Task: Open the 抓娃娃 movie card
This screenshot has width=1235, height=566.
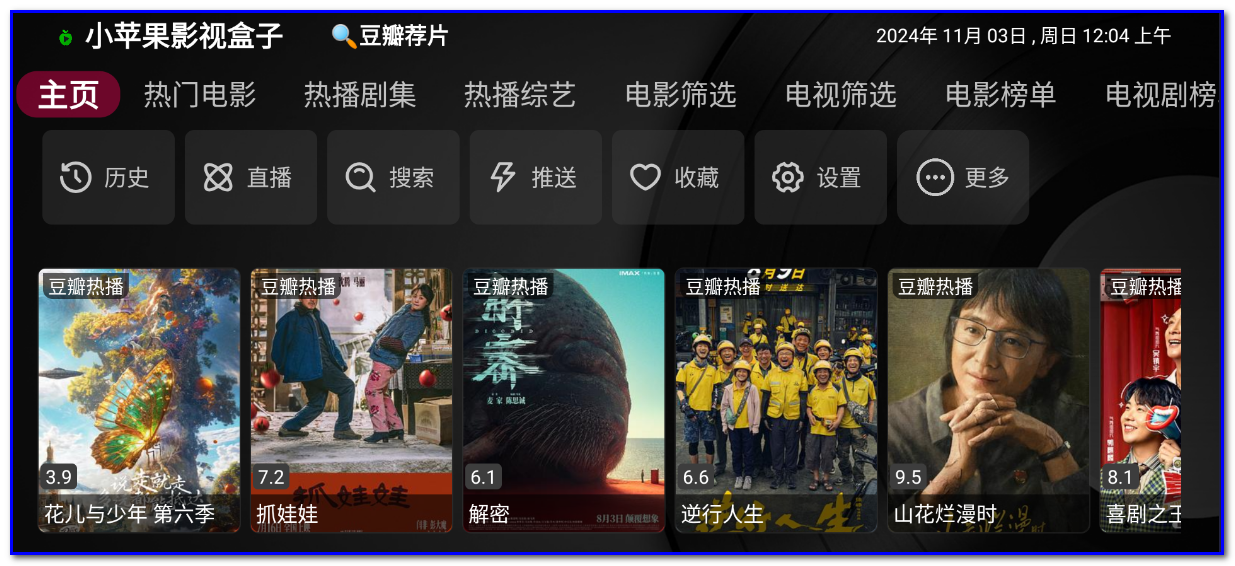Action: [x=351, y=400]
